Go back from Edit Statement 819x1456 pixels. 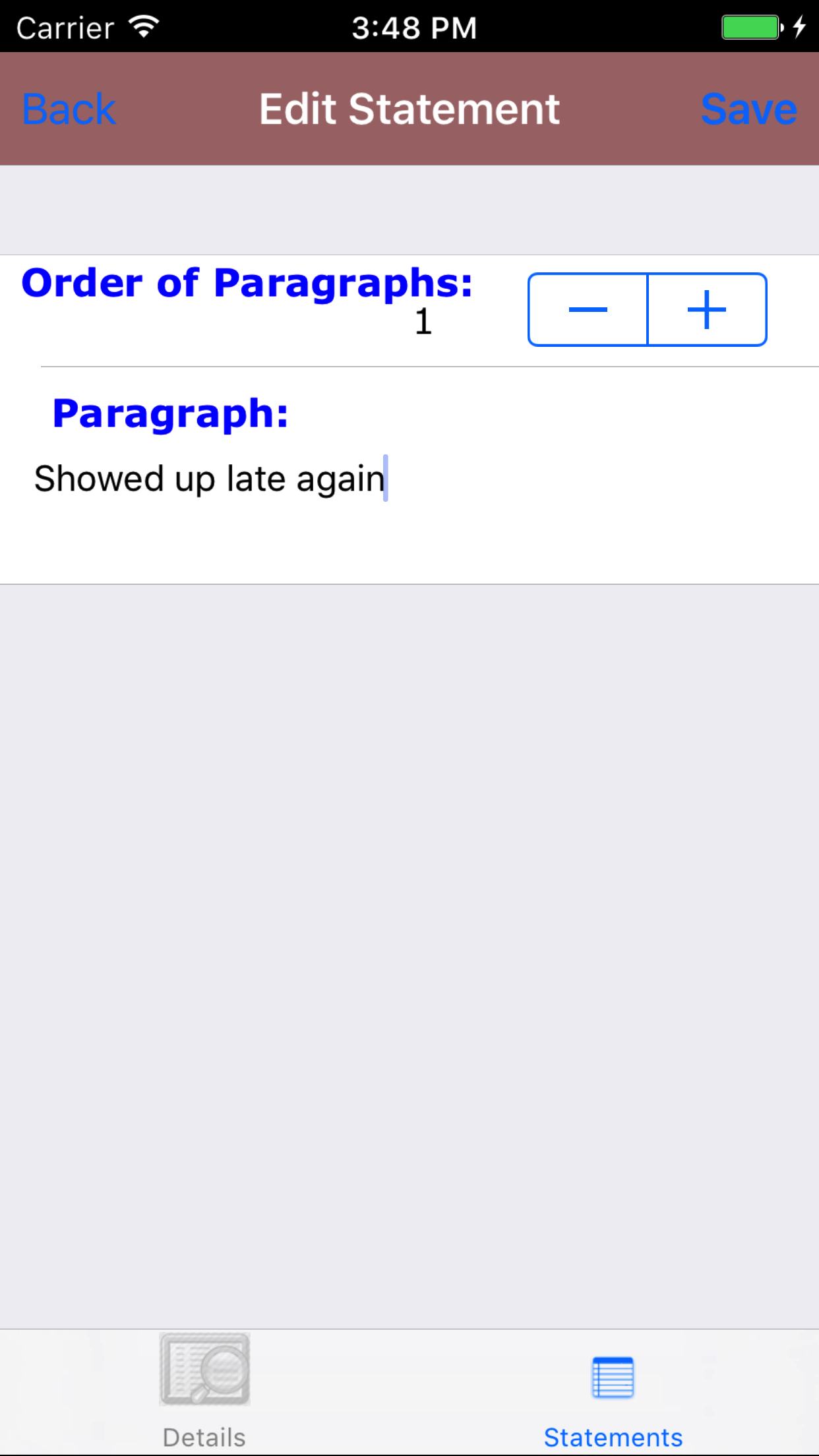69,109
